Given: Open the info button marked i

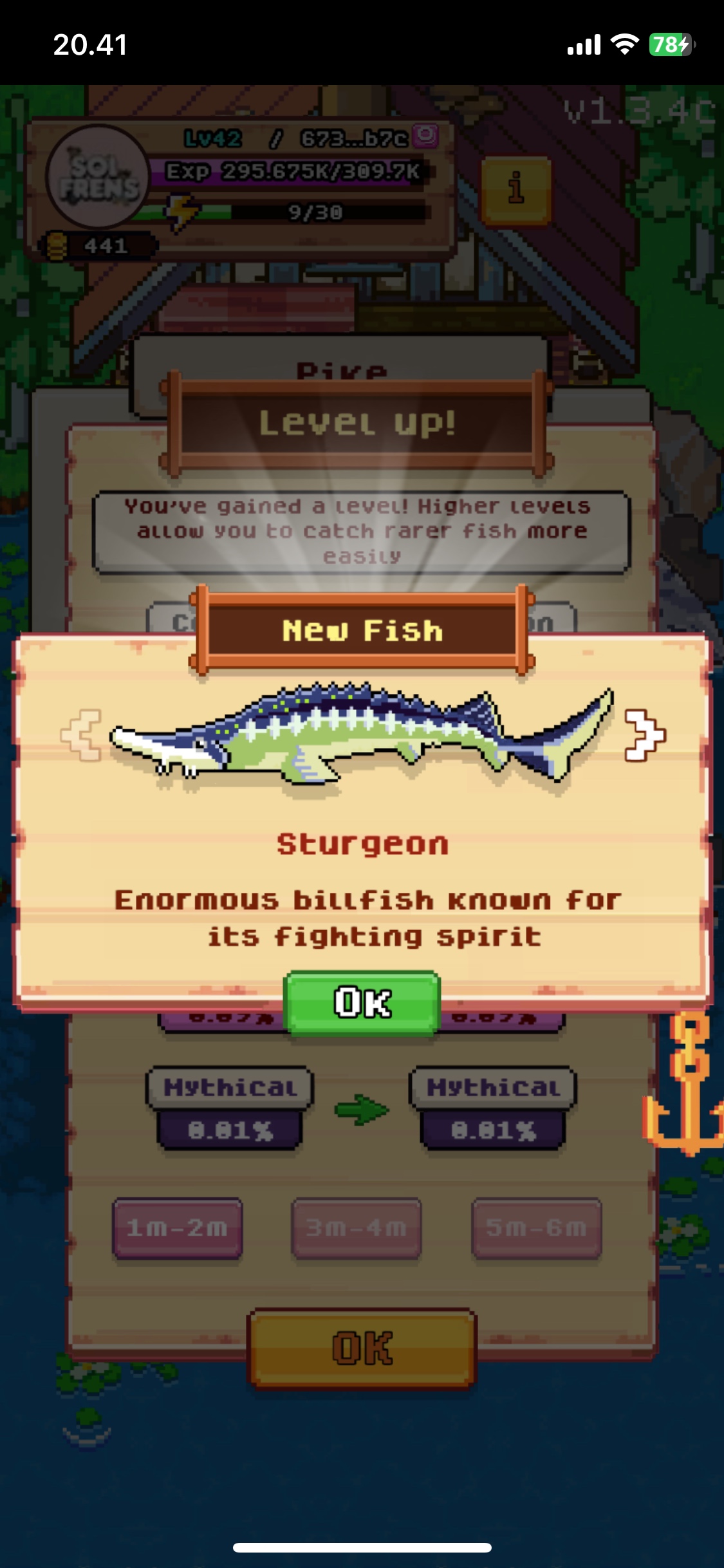Looking at the screenshot, I should tap(515, 191).
